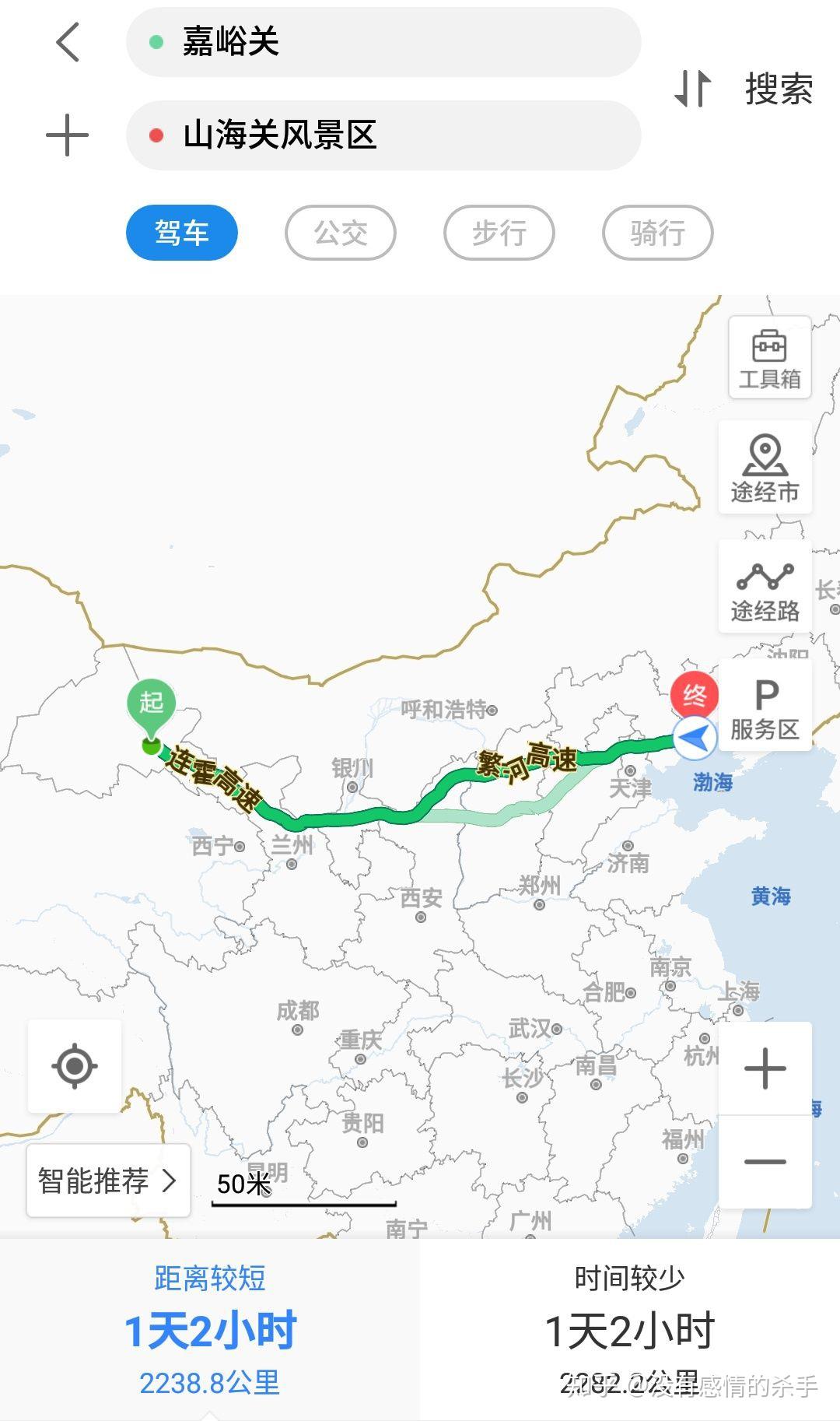Select the 驾车 driving mode
This screenshot has width=840, height=1421.
(181, 231)
